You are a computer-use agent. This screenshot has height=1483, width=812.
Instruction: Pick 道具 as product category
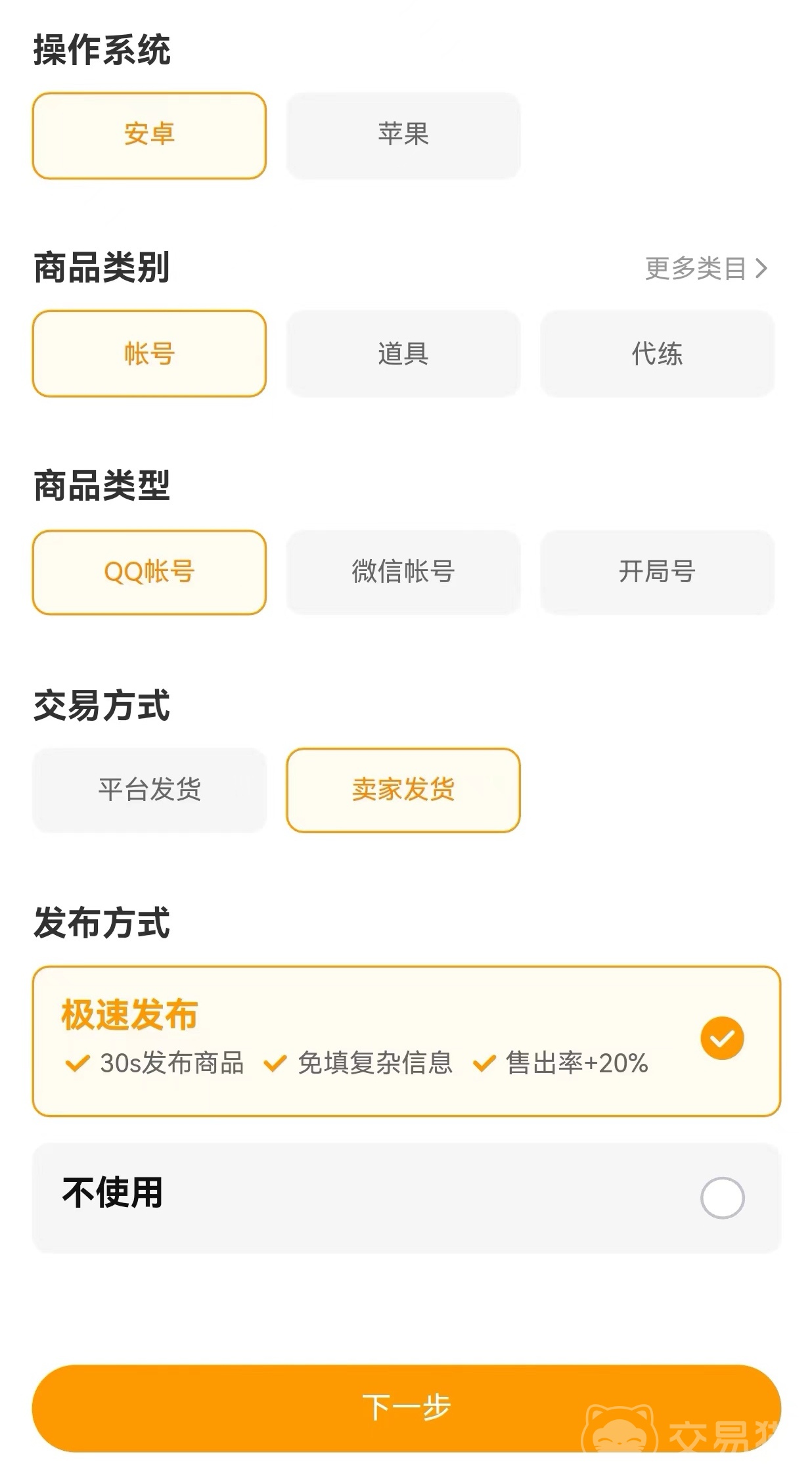pos(403,354)
